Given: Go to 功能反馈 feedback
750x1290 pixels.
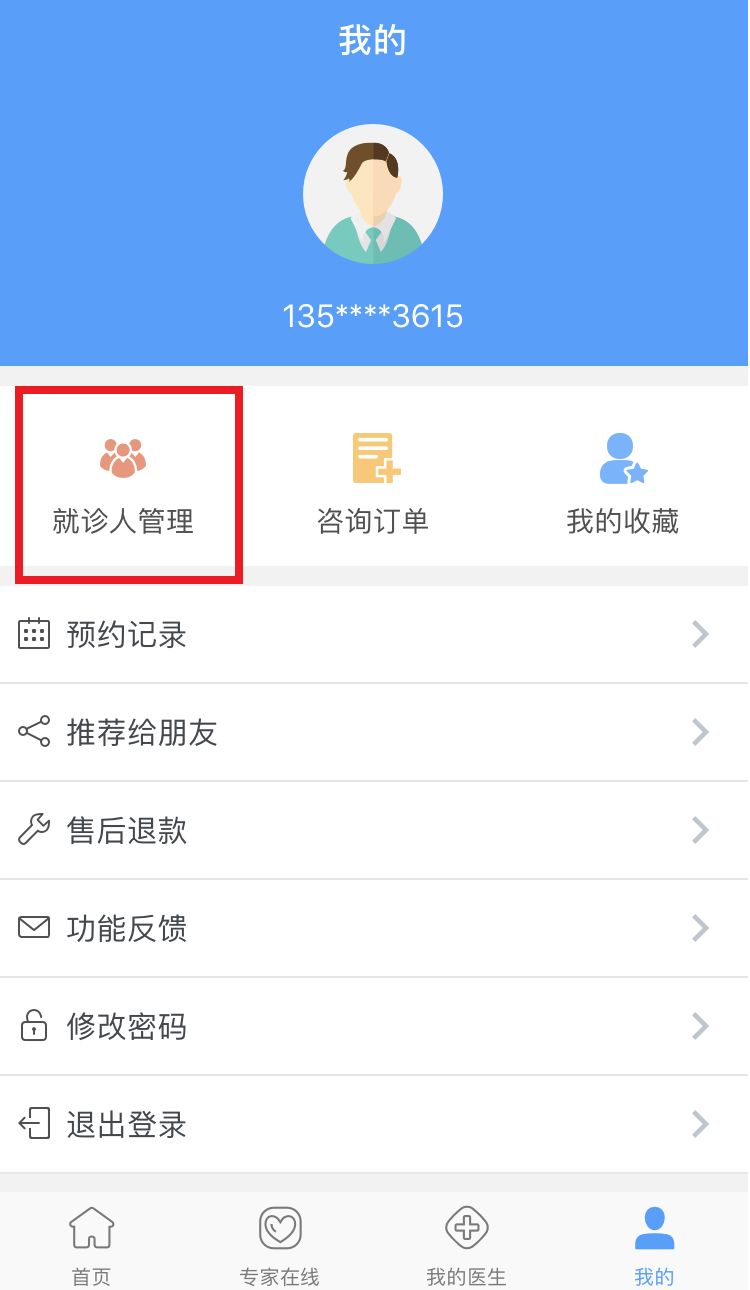Looking at the screenshot, I should pos(374,929).
